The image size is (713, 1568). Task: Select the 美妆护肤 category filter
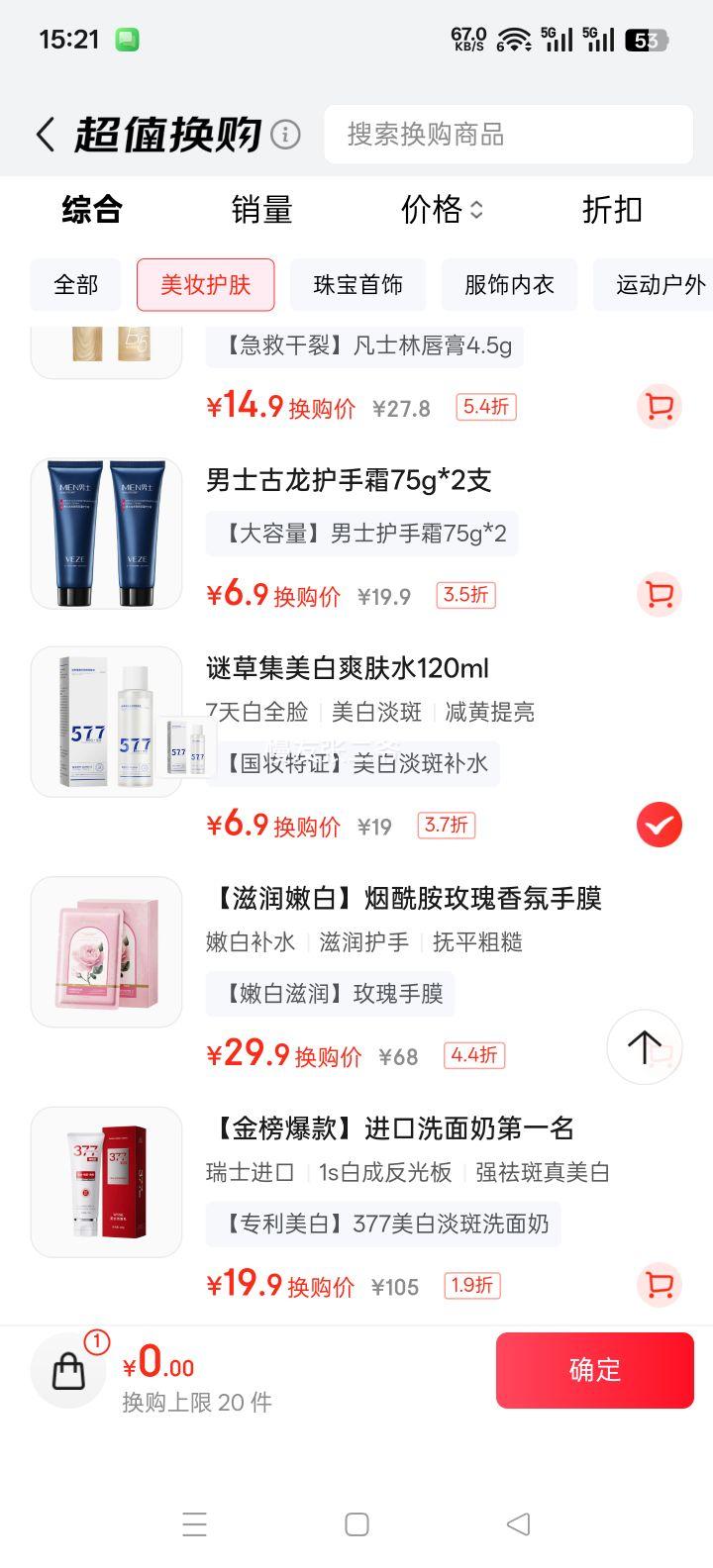pyautogui.click(x=205, y=284)
